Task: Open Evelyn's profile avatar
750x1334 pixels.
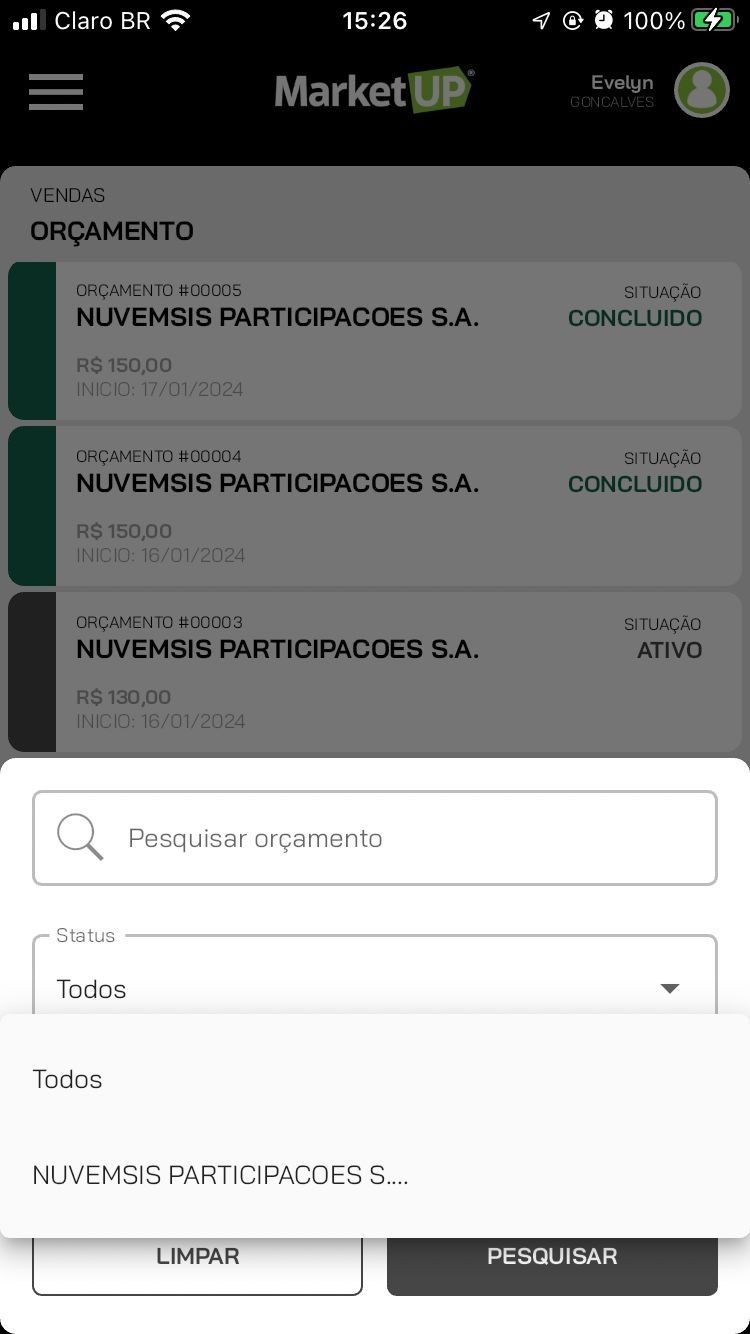Action: click(x=701, y=91)
